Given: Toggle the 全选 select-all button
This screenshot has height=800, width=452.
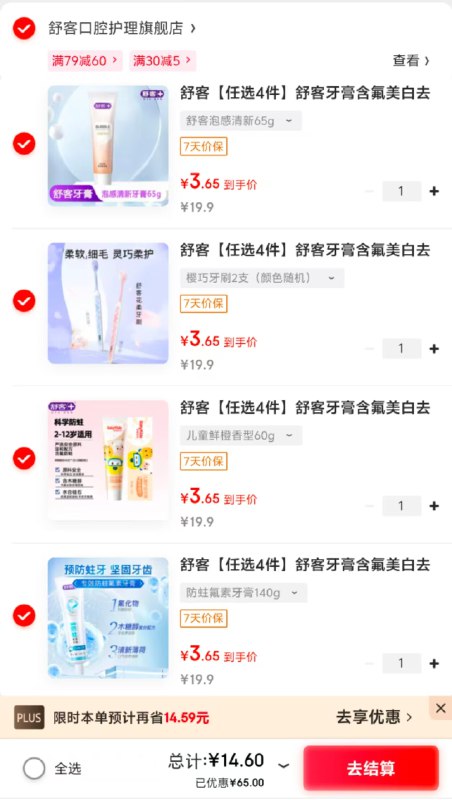Looking at the screenshot, I should [52, 768].
